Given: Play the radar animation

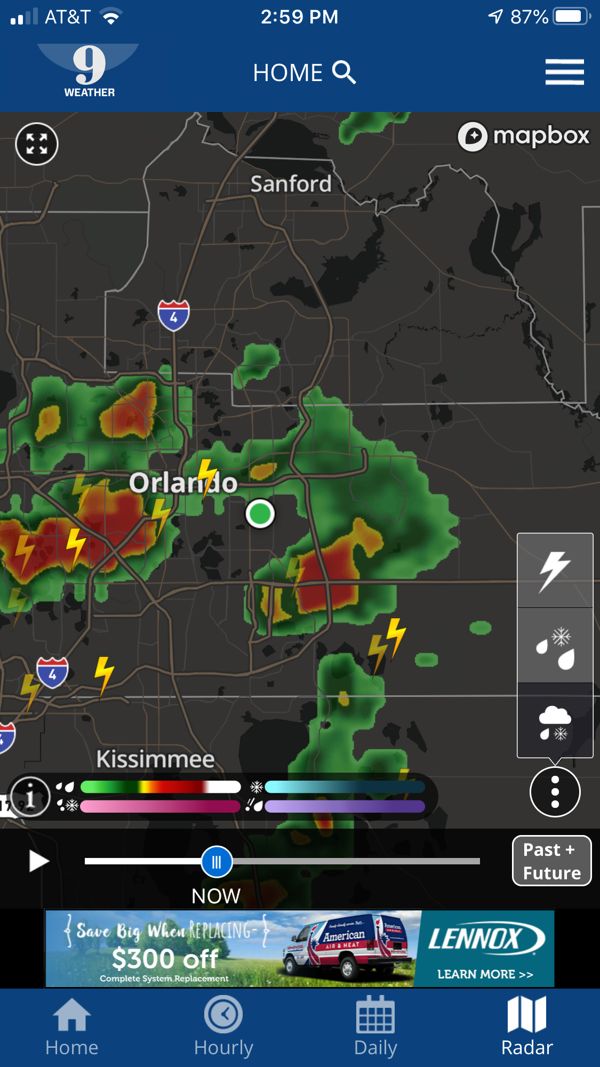Looking at the screenshot, I should point(39,861).
